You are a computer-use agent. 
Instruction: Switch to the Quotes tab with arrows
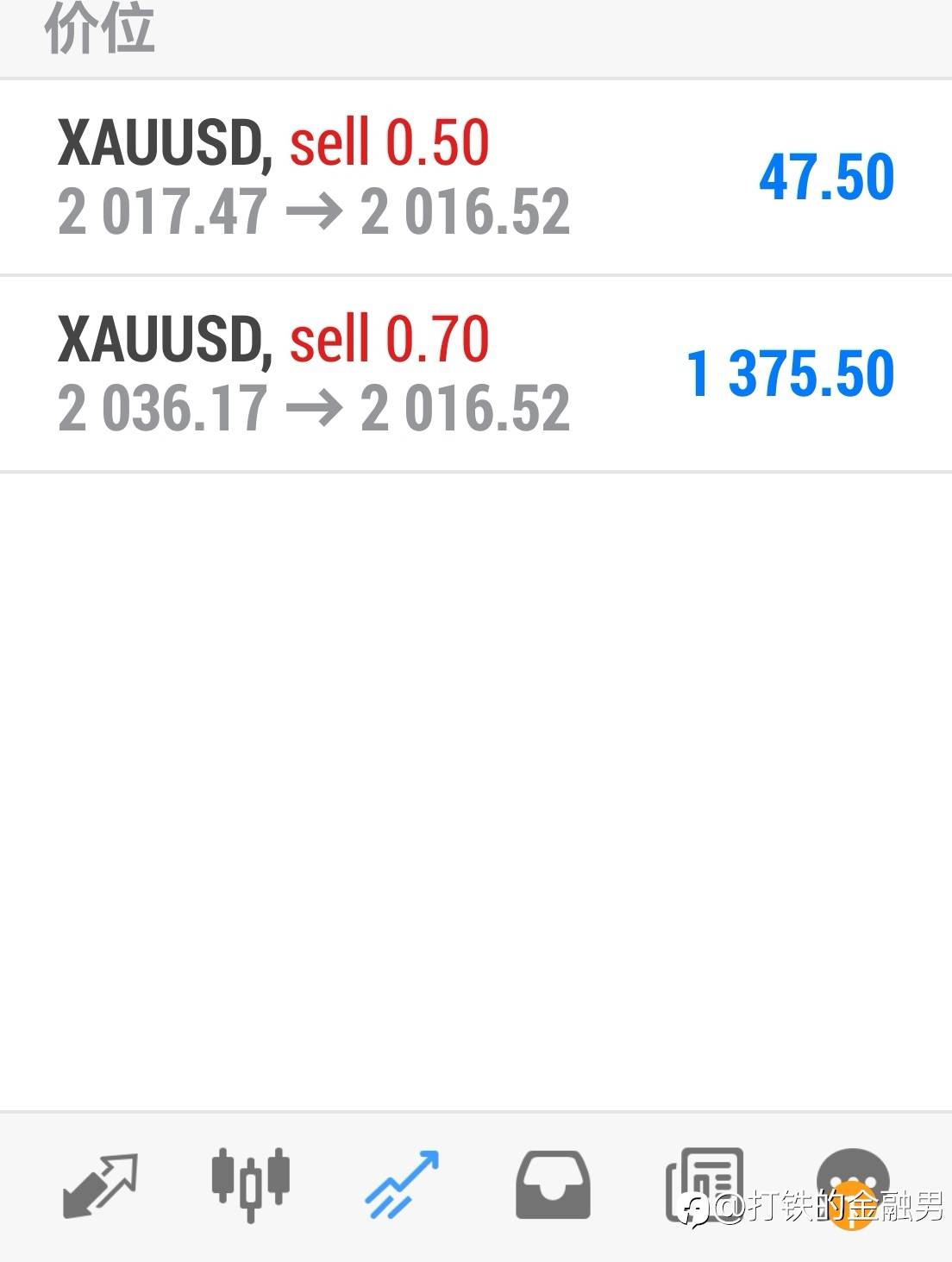[100, 1186]
